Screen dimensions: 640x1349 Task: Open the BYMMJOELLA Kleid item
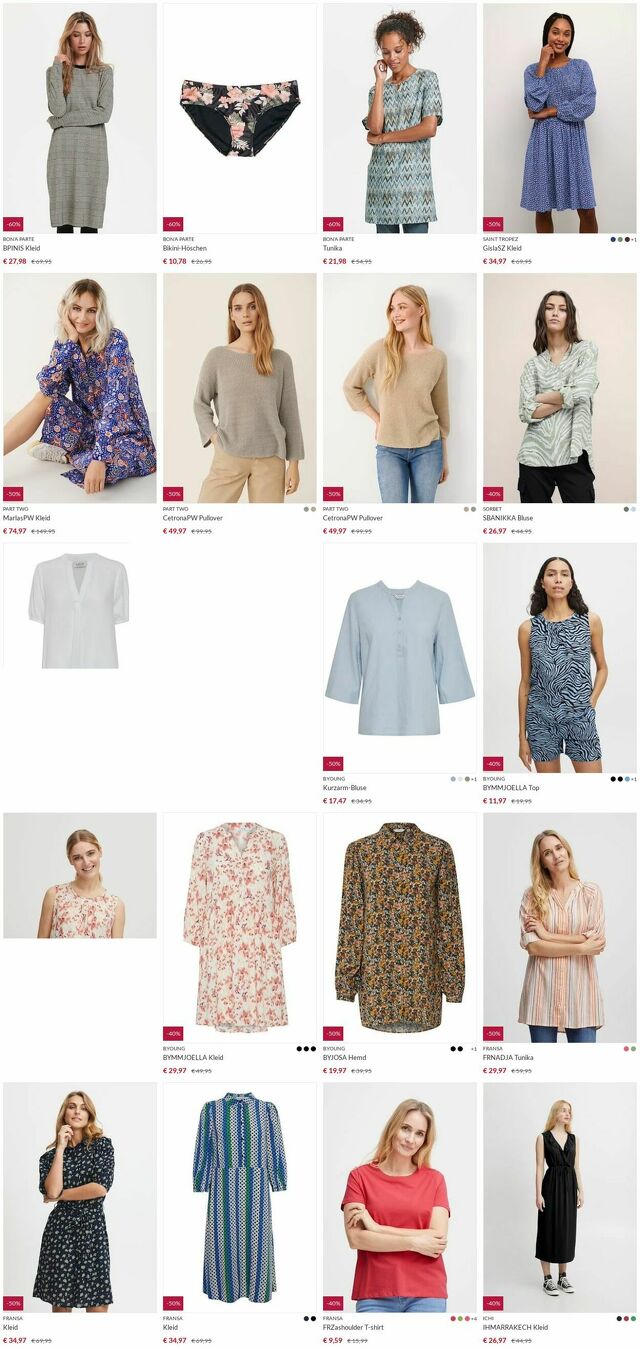coord(240,928)
